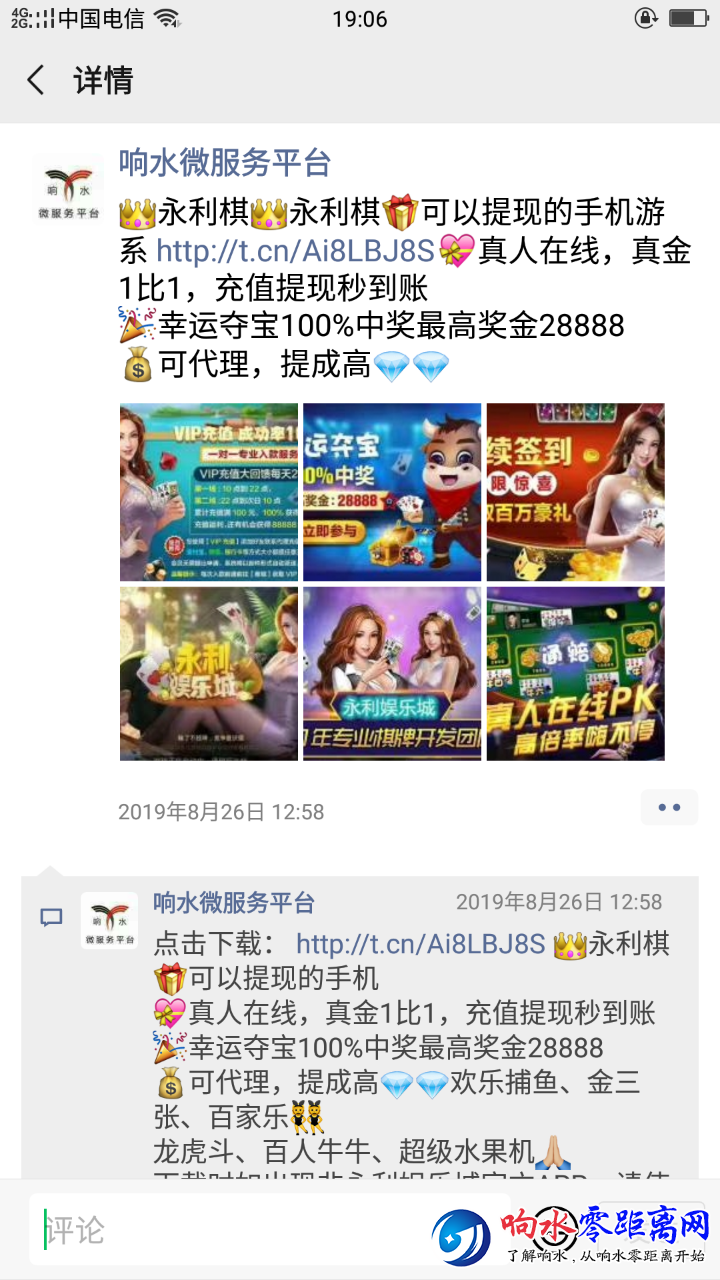
Task: Tap the post author's avatar
Action: pos(68,188)
